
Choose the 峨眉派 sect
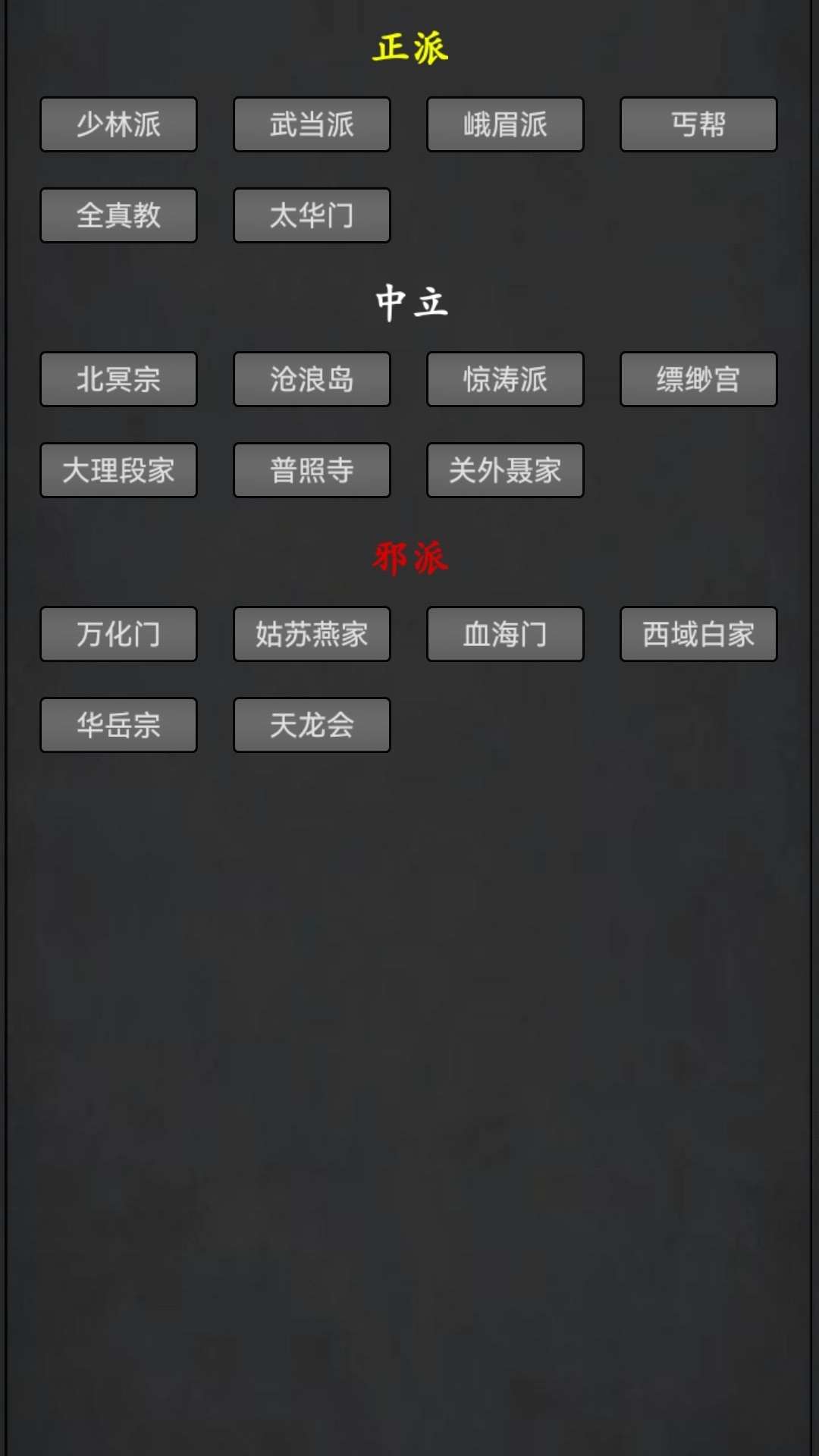[505, 124]
